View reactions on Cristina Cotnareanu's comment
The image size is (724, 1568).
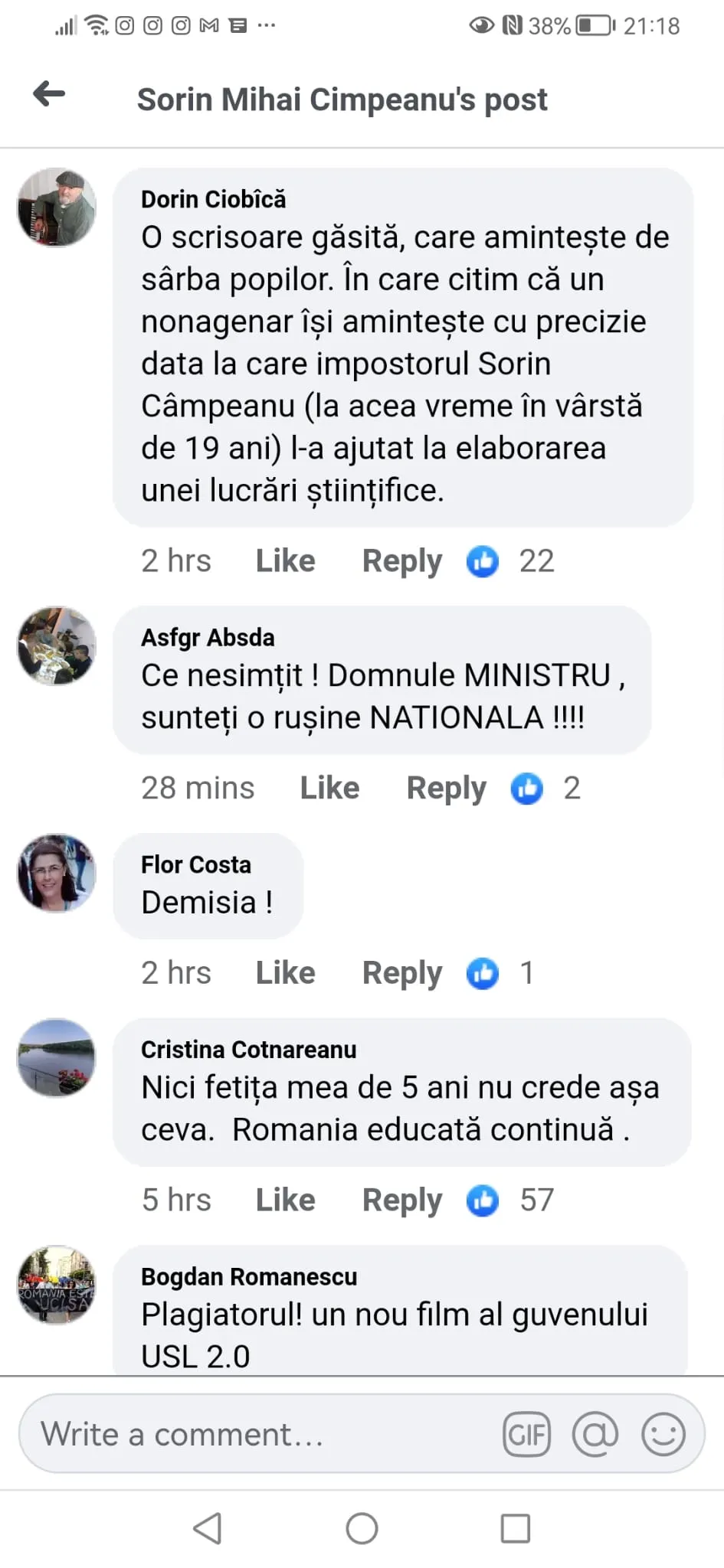pyautogui.click(x=509, y=1200)
